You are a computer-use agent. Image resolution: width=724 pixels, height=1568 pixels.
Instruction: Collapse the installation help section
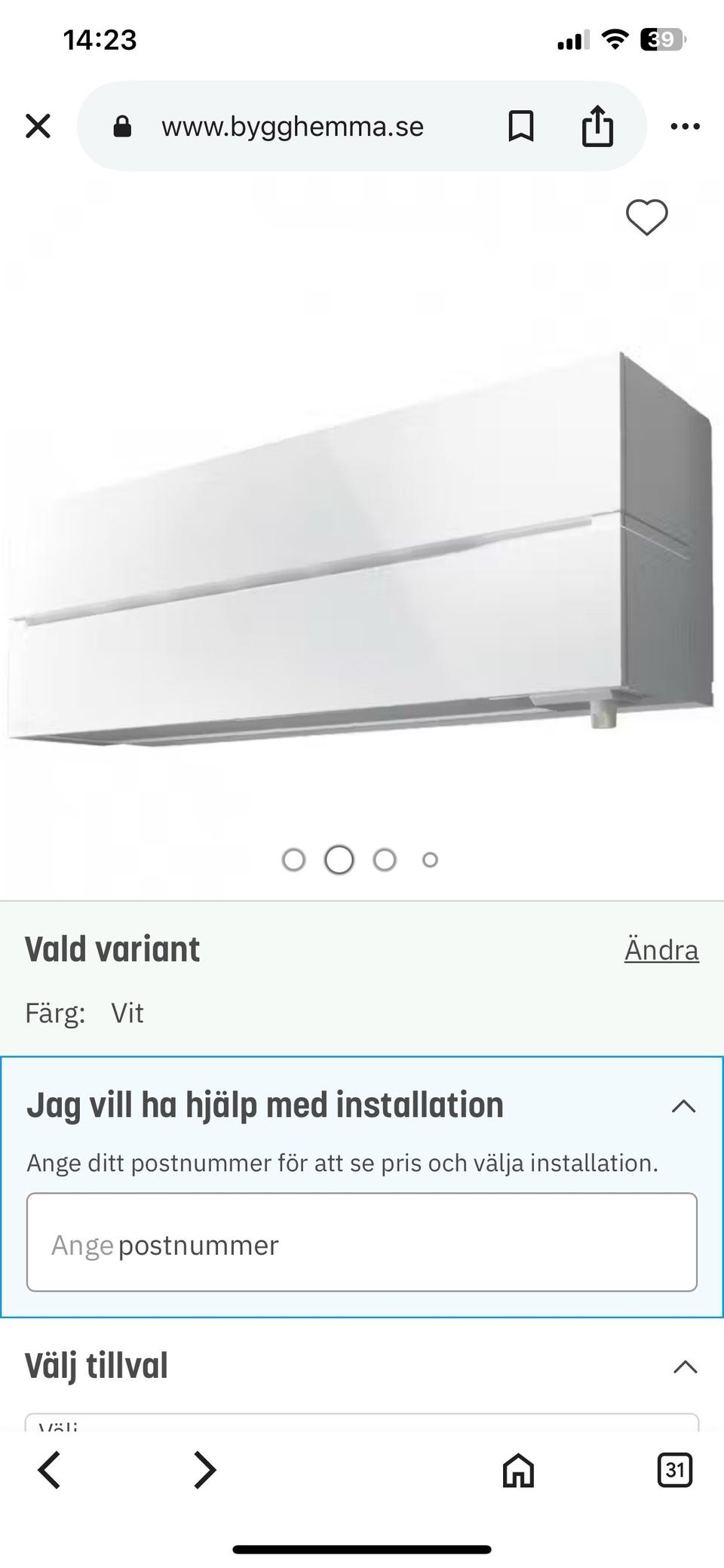(683, 1106)
